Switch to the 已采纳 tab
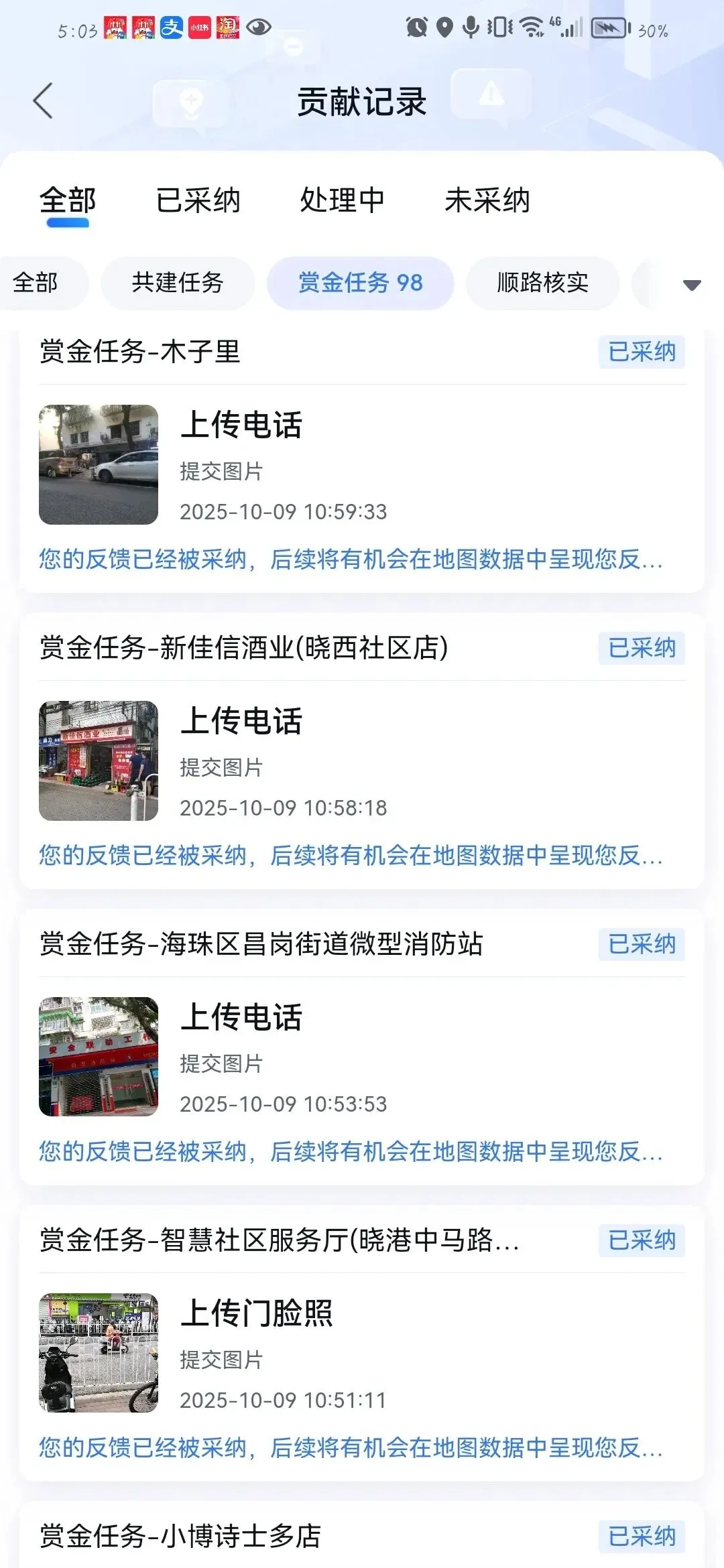This screenshot has width=724, height=1568. [x=198, y=200]
